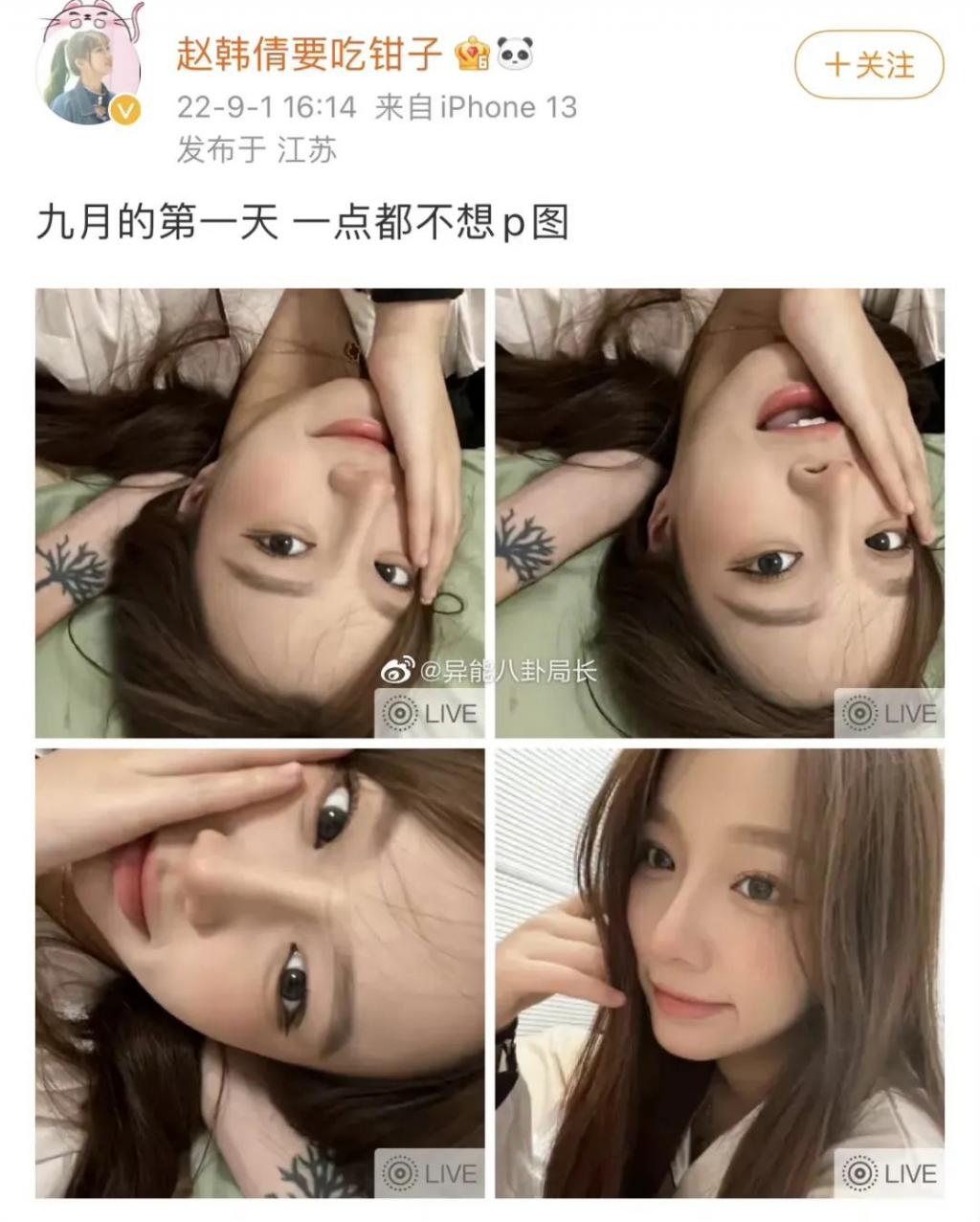View the live photo with hair tucked behind the ear
The width and height of the screenshot is (980, 1222).
point(719,972)
